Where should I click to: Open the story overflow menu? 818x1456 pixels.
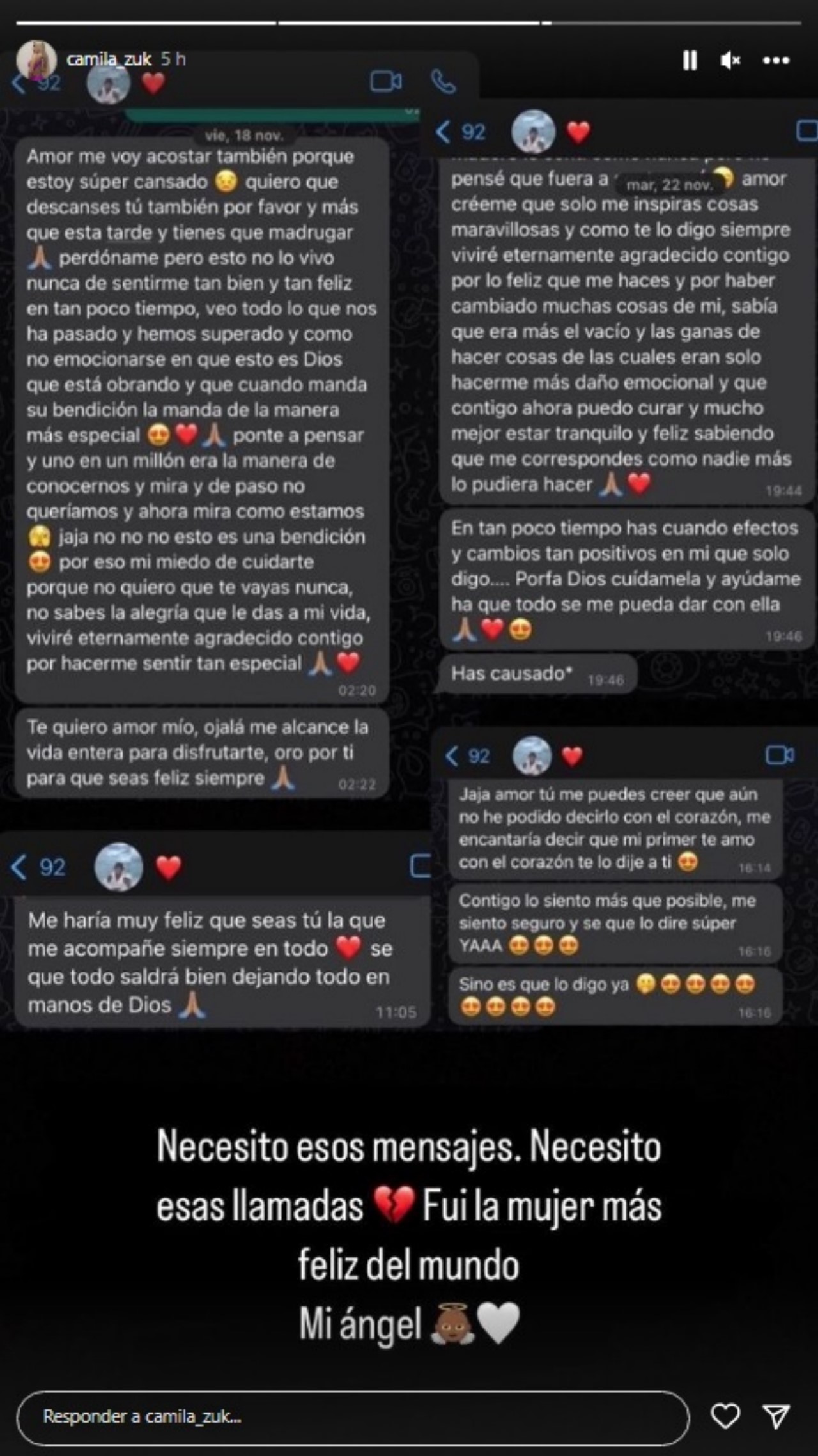click(776, 61)
